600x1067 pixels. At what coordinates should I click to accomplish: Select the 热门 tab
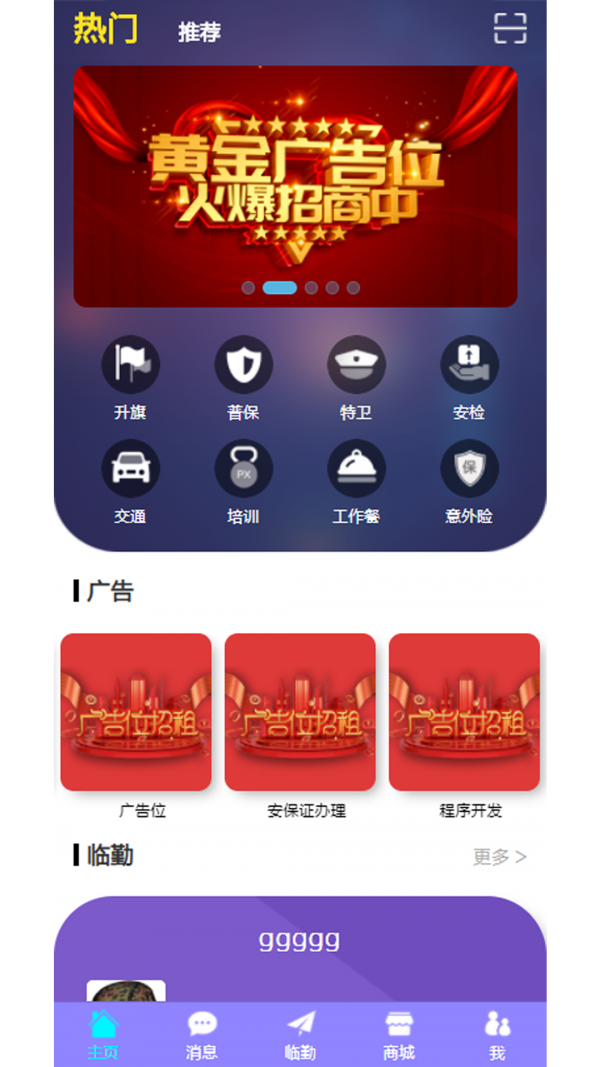click(105, 29)
